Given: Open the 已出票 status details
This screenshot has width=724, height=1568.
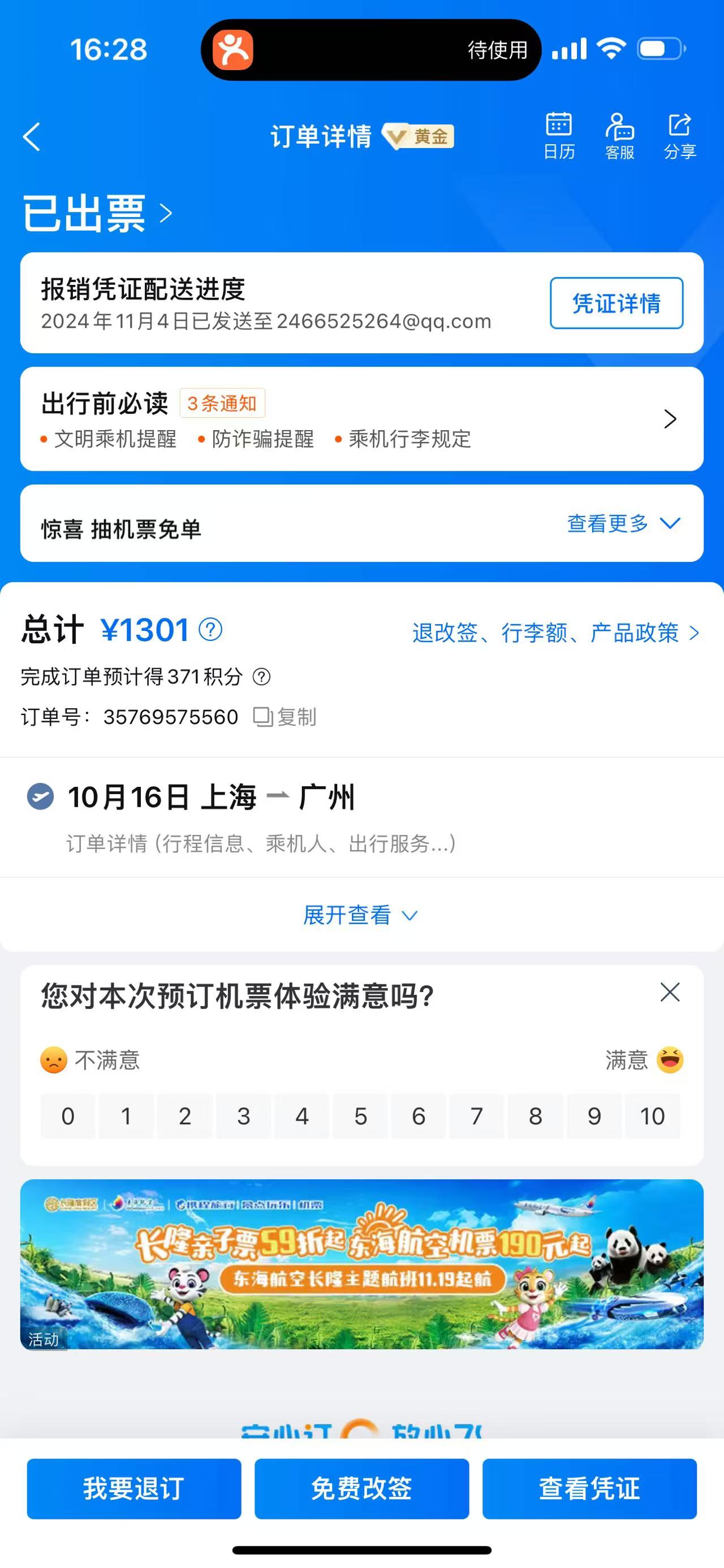Looking at the screenshot, I should pos(97,214).
